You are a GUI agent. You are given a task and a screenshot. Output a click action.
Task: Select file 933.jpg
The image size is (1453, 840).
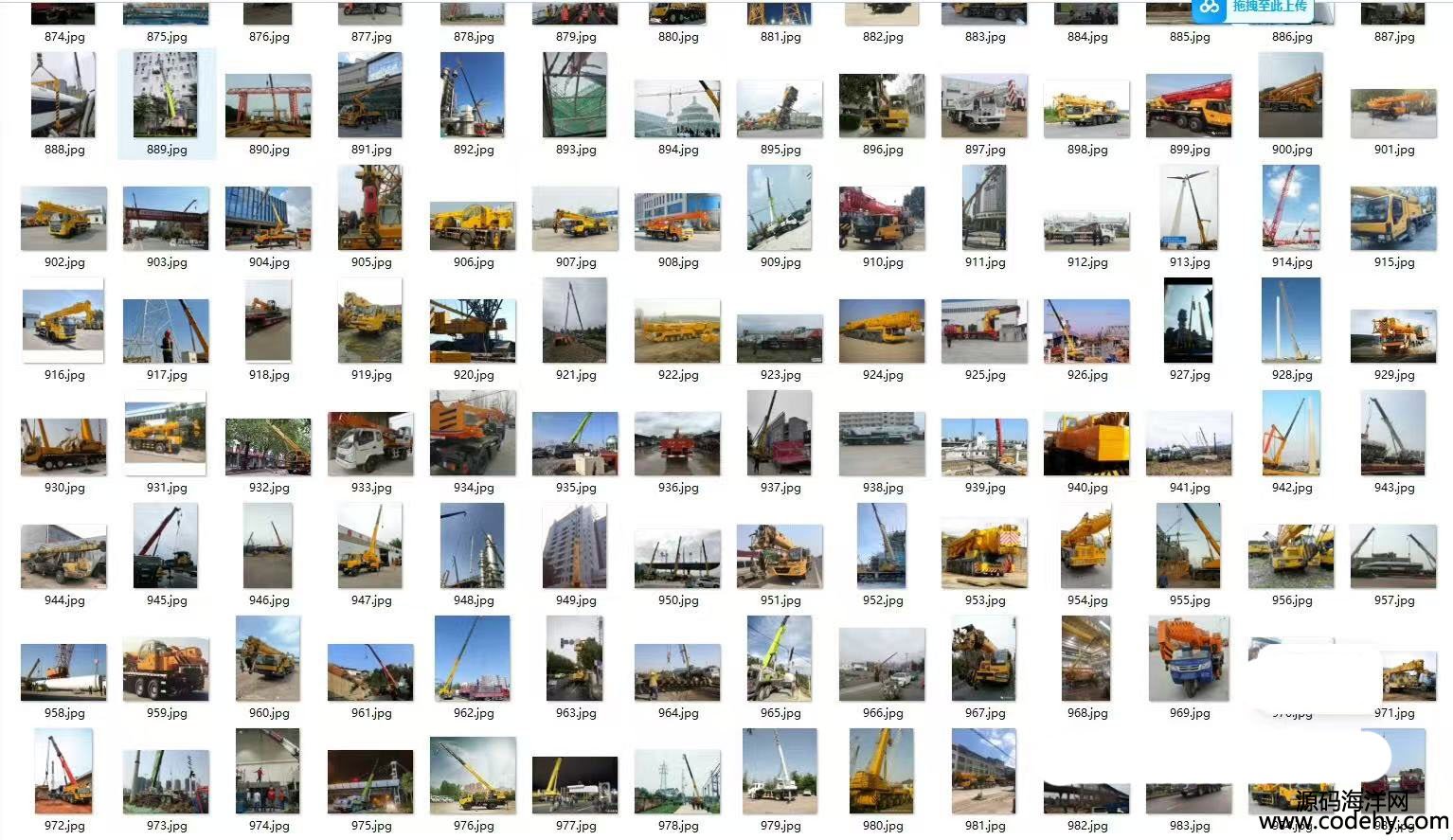coord(370,444)
